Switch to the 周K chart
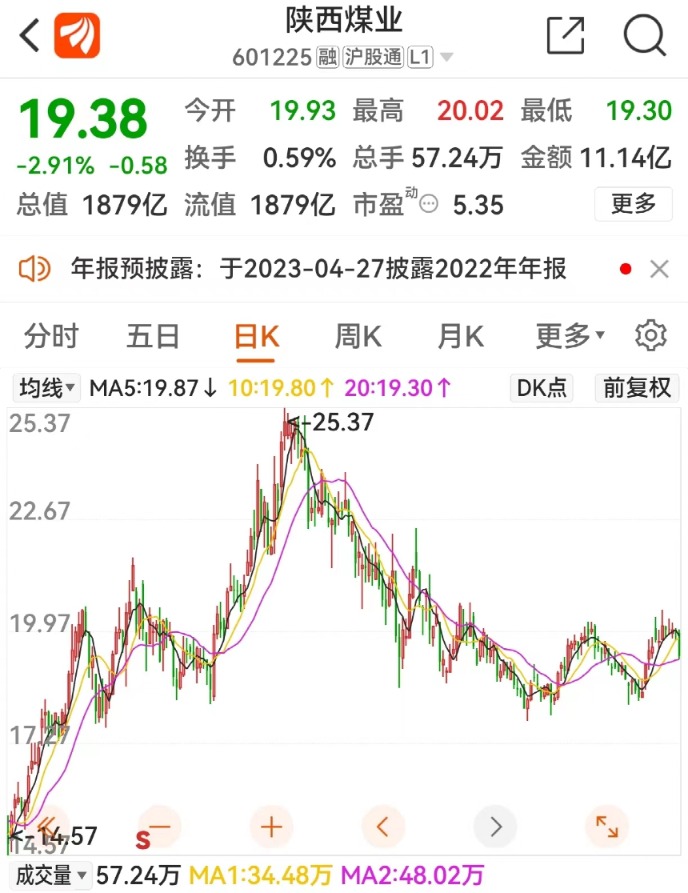The image size is (688, 893). (358, 336)
